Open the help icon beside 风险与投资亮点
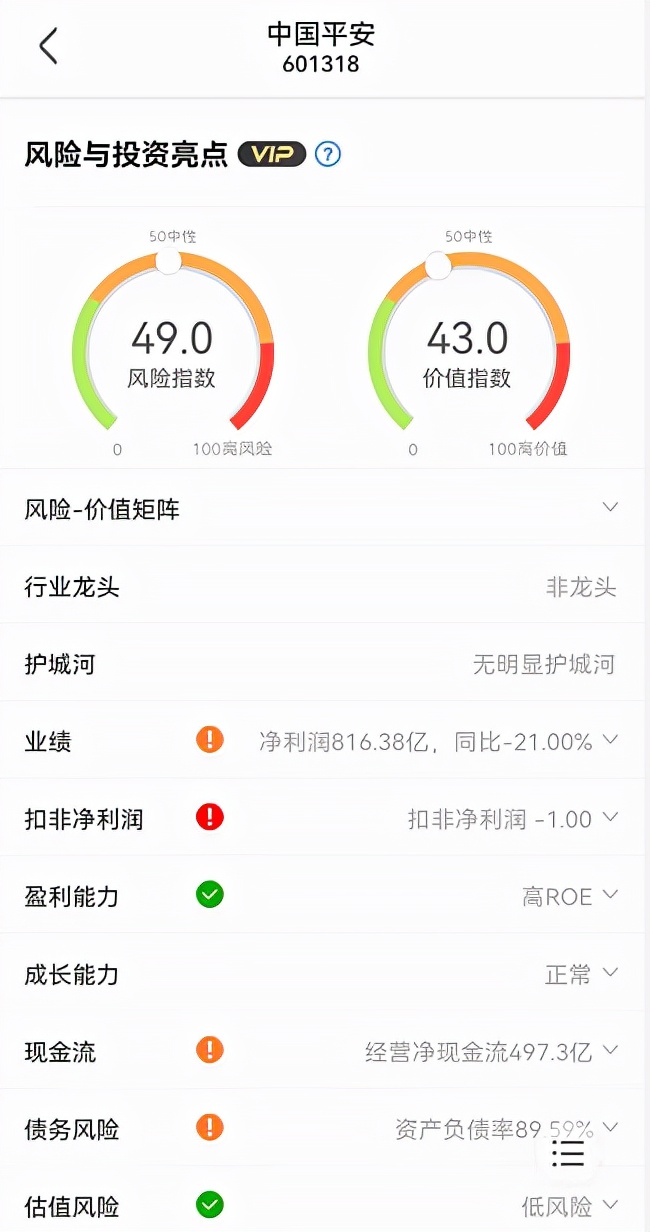 (328, 154)
